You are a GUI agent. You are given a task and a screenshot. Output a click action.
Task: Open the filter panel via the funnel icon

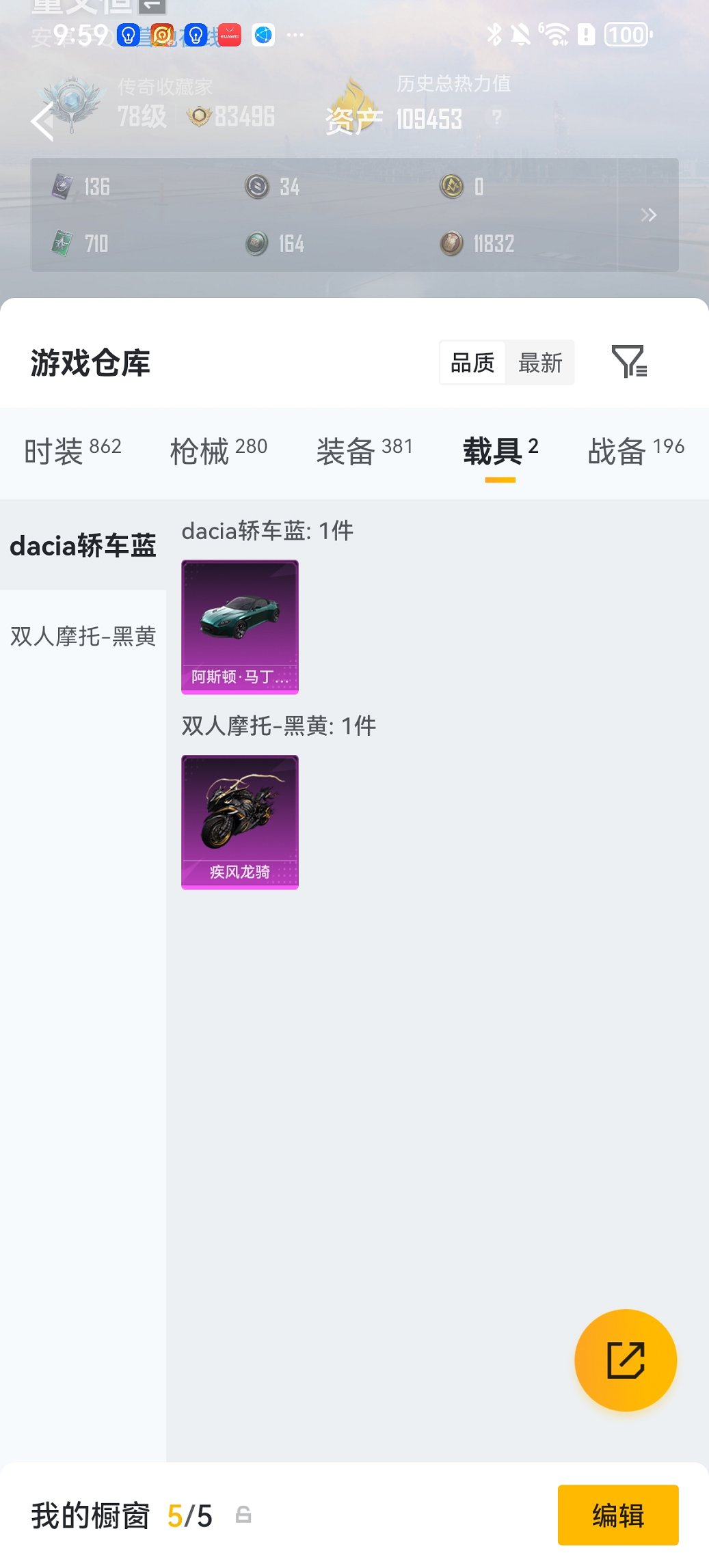click(x=630, y=363)
